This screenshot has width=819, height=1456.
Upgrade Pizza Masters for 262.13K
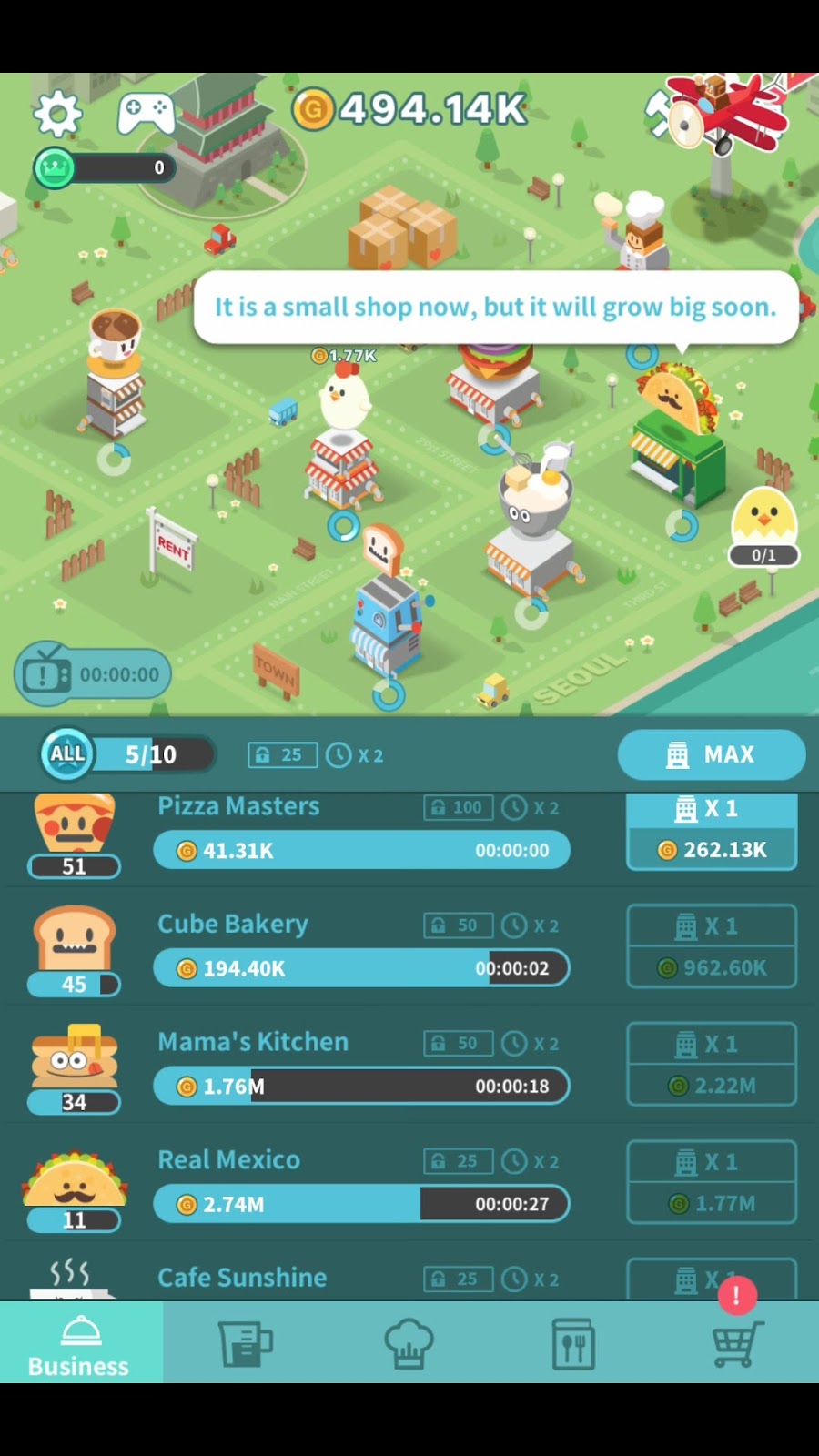pos(712,832)
